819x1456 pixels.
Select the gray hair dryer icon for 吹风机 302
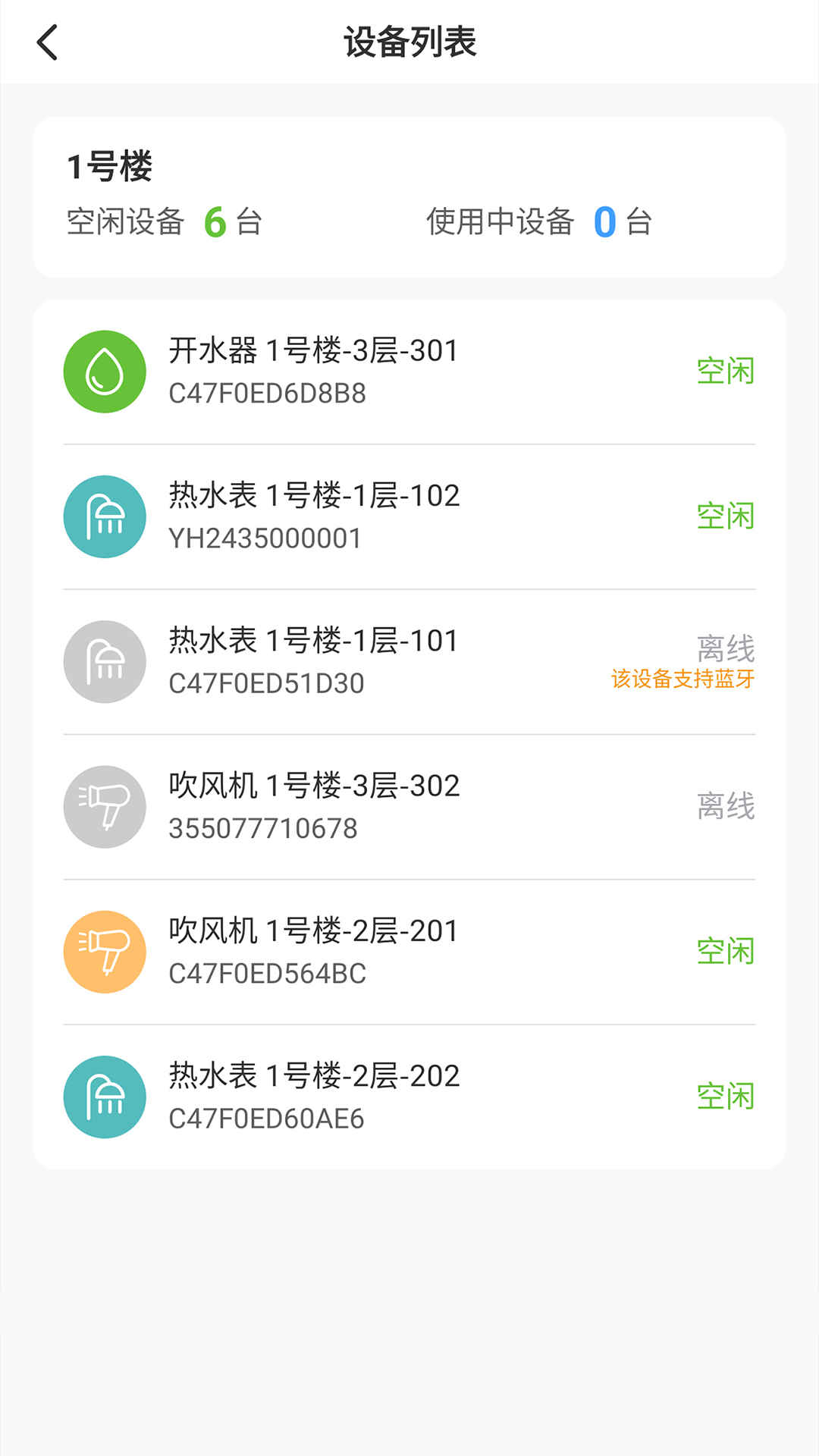click(x=105, y=806)
